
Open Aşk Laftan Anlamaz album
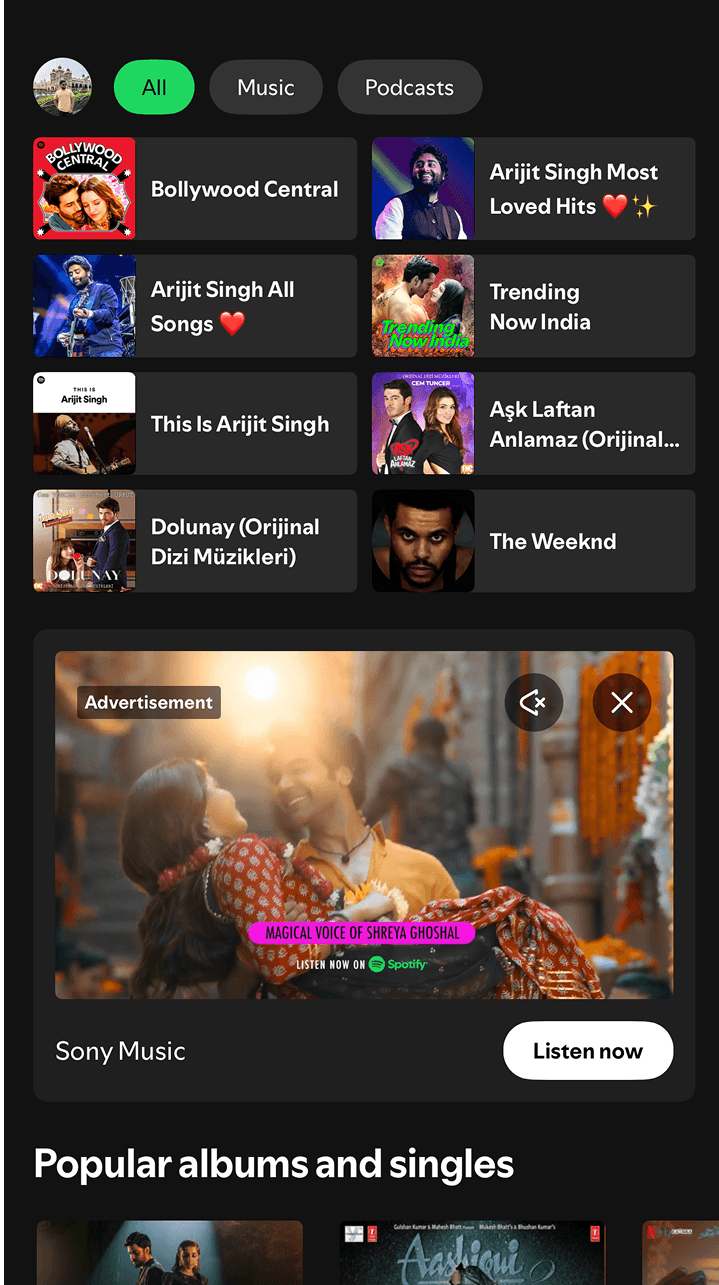coord(533,424)
